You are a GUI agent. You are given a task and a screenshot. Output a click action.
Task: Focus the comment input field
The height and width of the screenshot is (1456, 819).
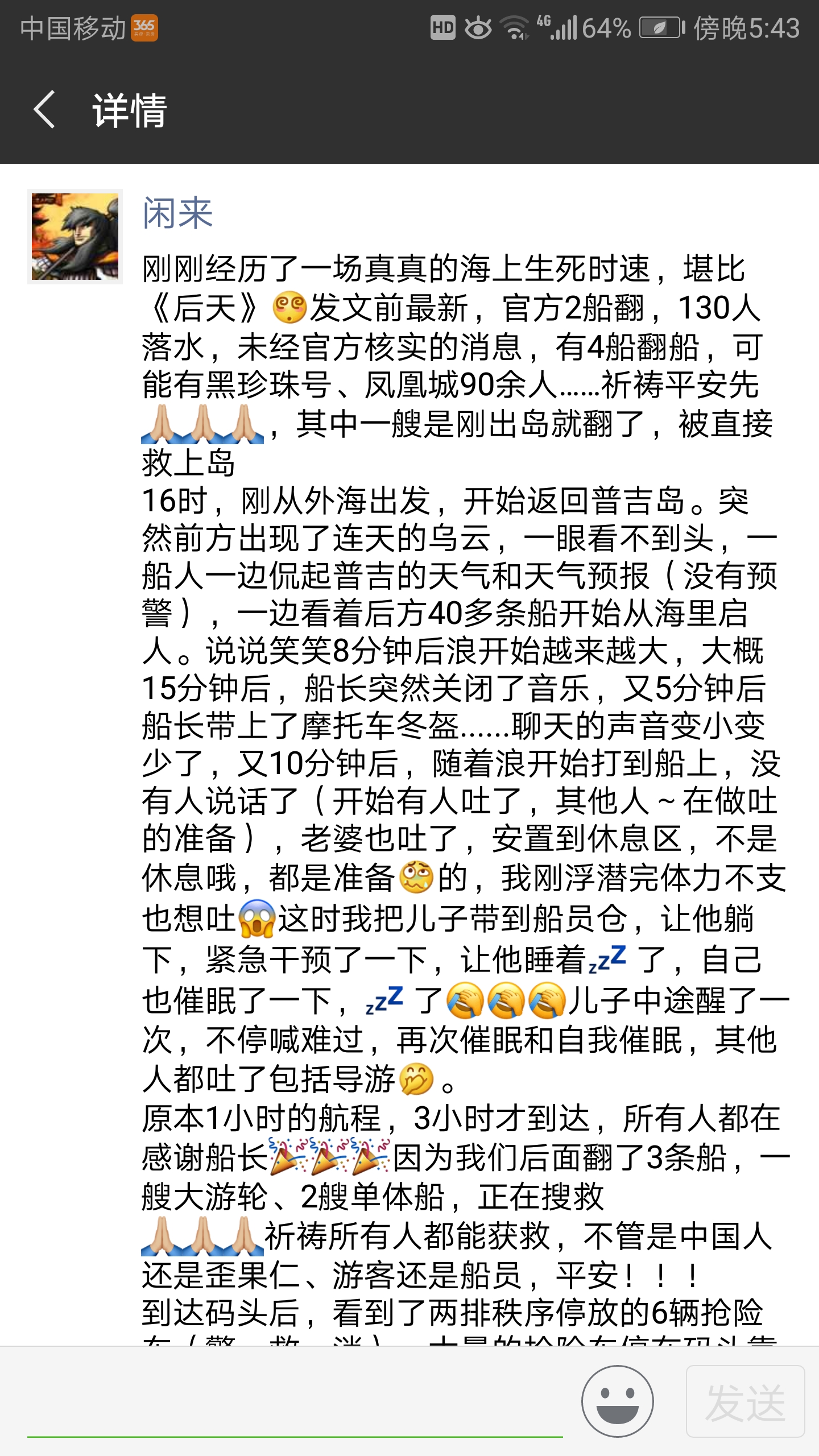[295, 1405]
